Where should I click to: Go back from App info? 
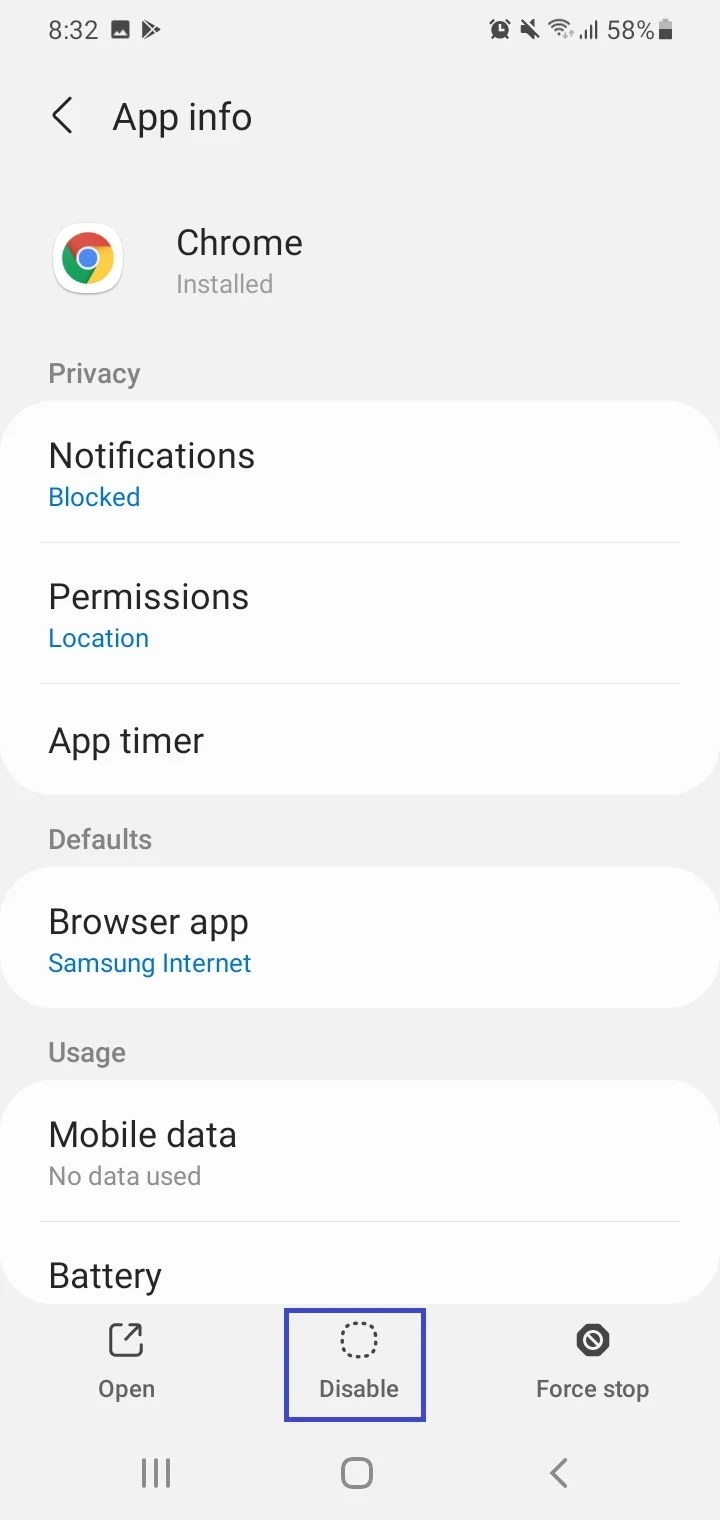(x=62, y=117)
